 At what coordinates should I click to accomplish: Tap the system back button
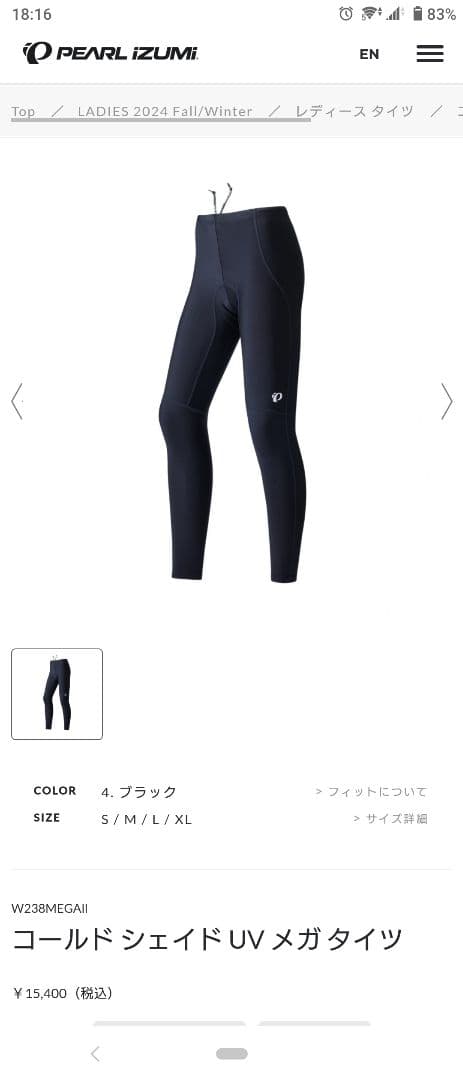(x=95, y=1054)
